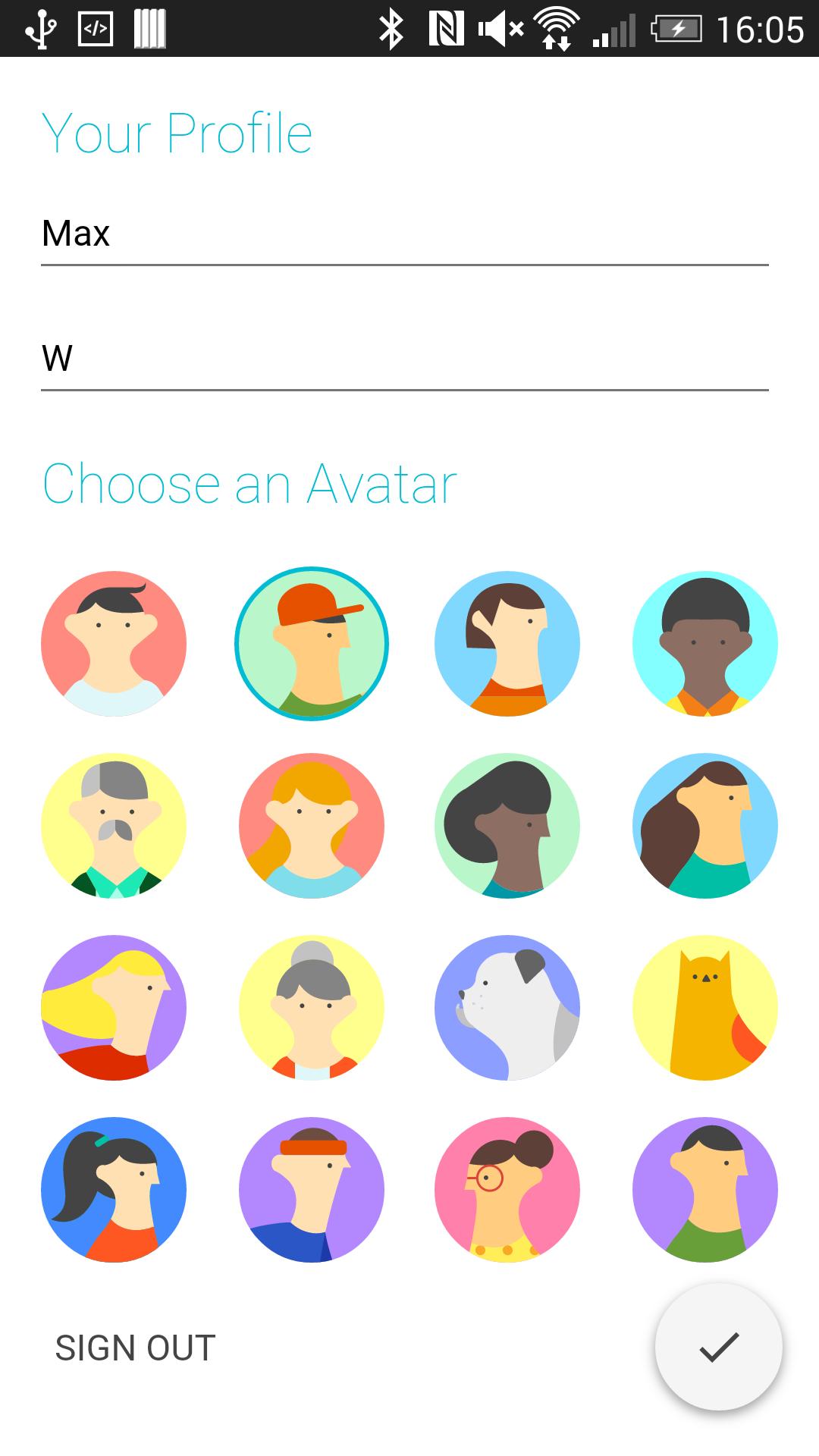The image size is (819, 1456).
Task: Choose the gray mustache man avatar
Action: pyautogui.click(x=114, y=826)
